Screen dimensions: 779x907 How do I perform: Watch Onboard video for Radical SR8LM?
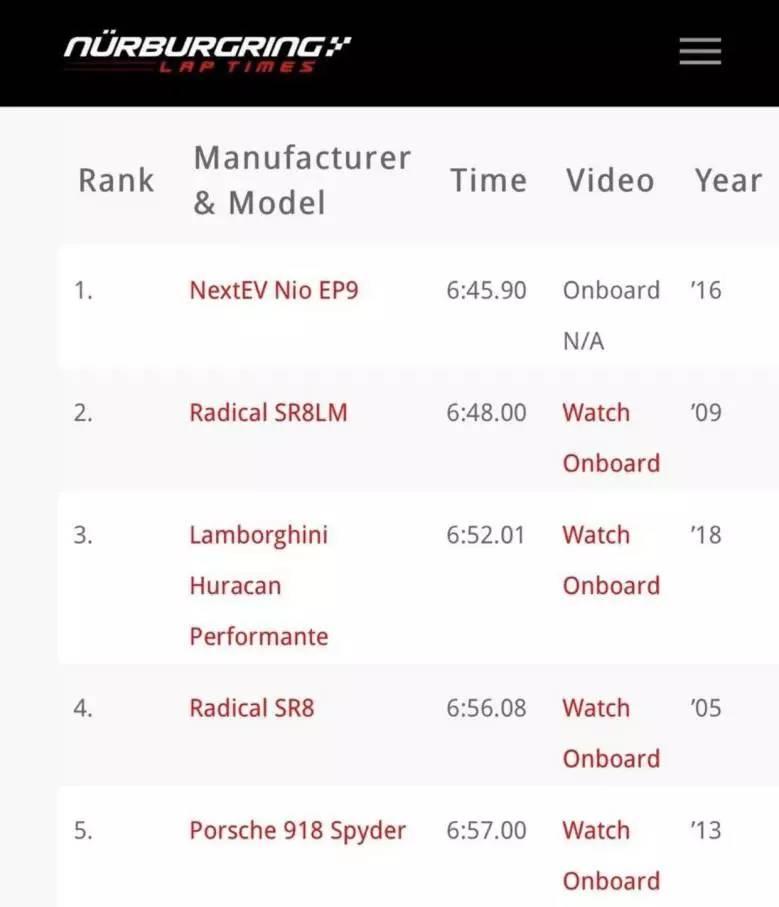coord(610,438)
